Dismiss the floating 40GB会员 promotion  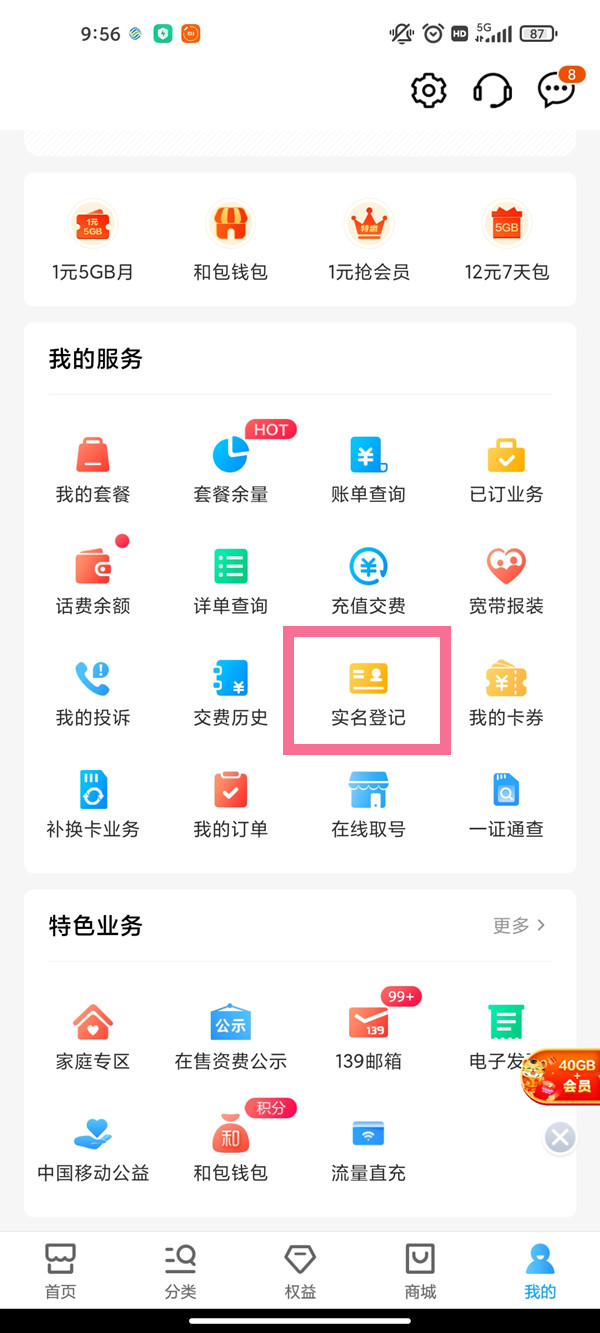(561, 1137)
